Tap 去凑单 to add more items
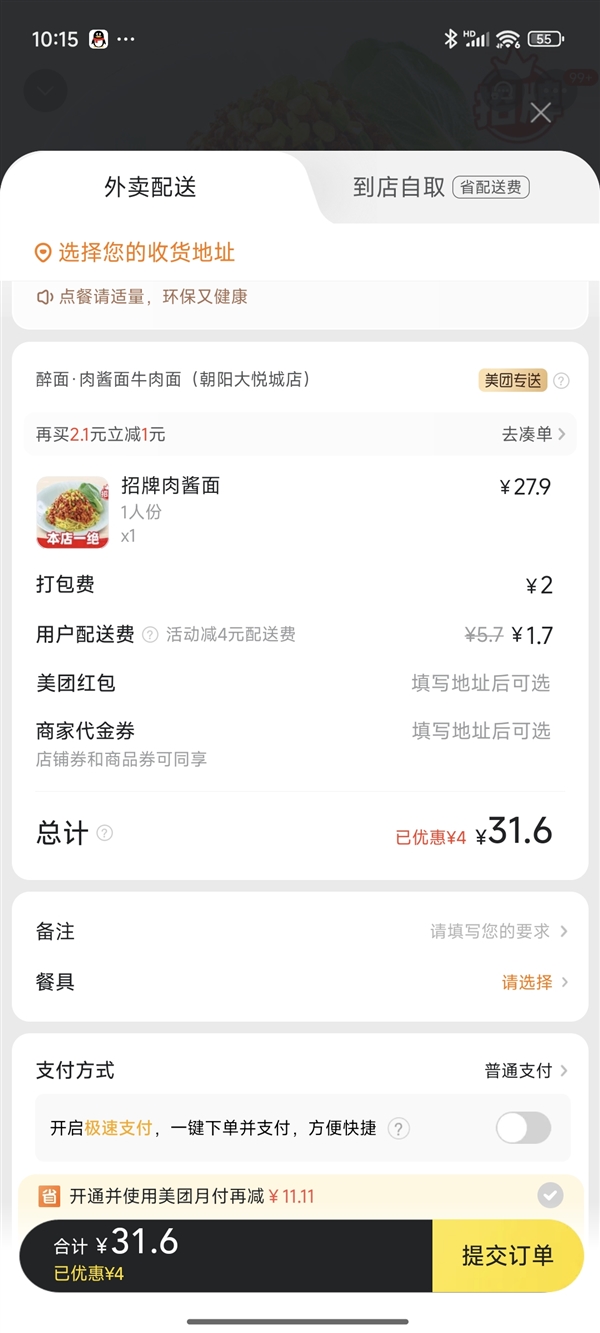This screenshot has width=600, height=1333. (534, 434)
